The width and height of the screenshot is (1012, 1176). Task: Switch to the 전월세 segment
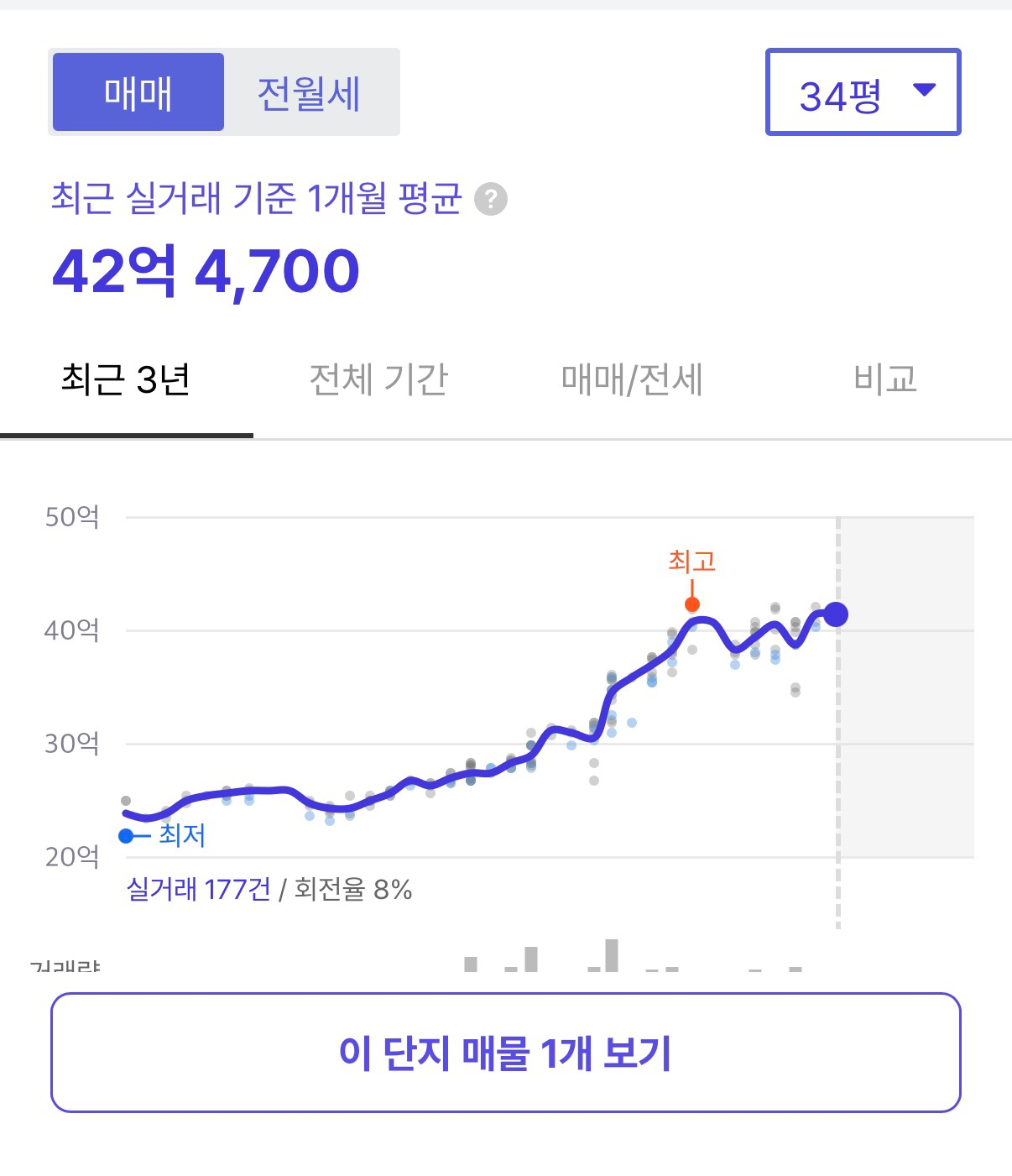[x=309, y=92]
